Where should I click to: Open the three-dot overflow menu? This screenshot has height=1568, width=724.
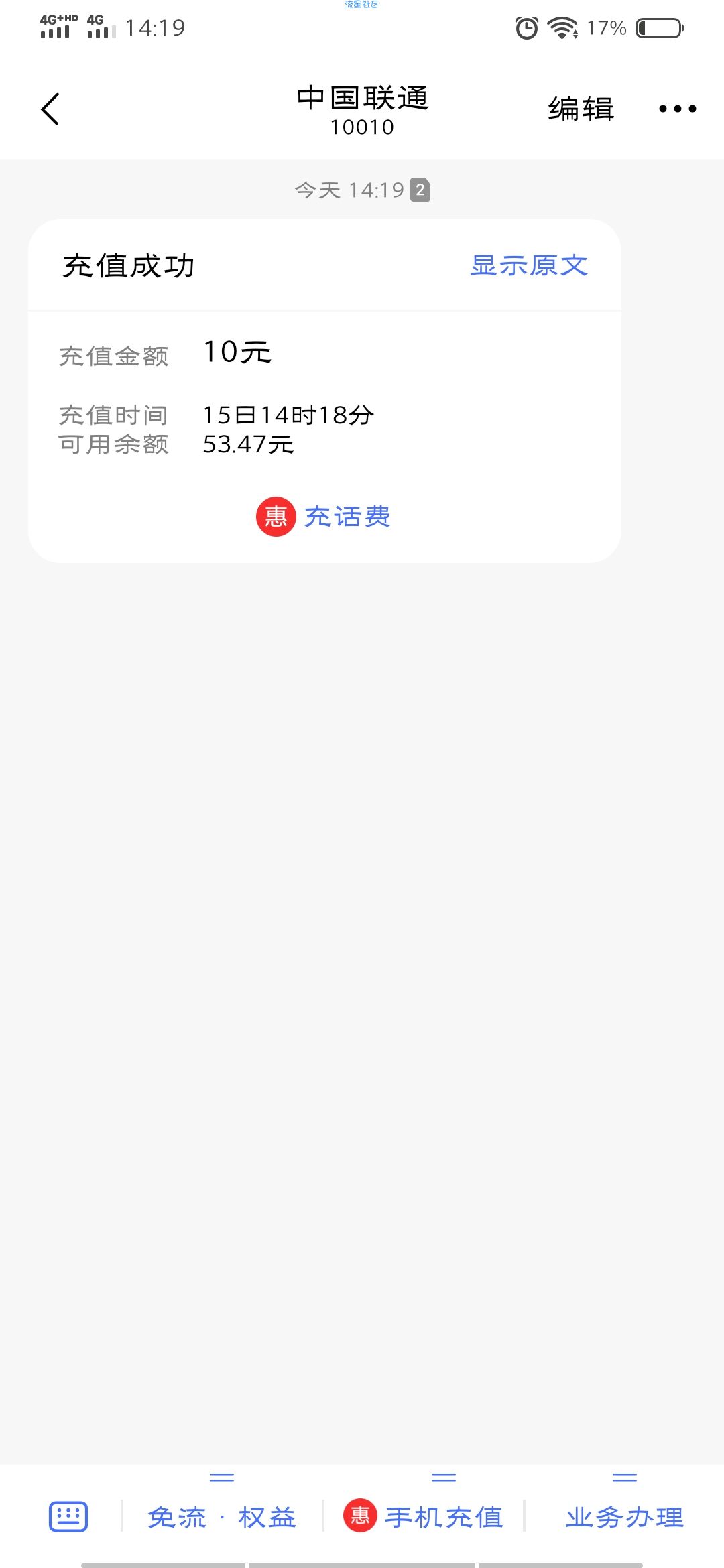[x=677, y=109]
